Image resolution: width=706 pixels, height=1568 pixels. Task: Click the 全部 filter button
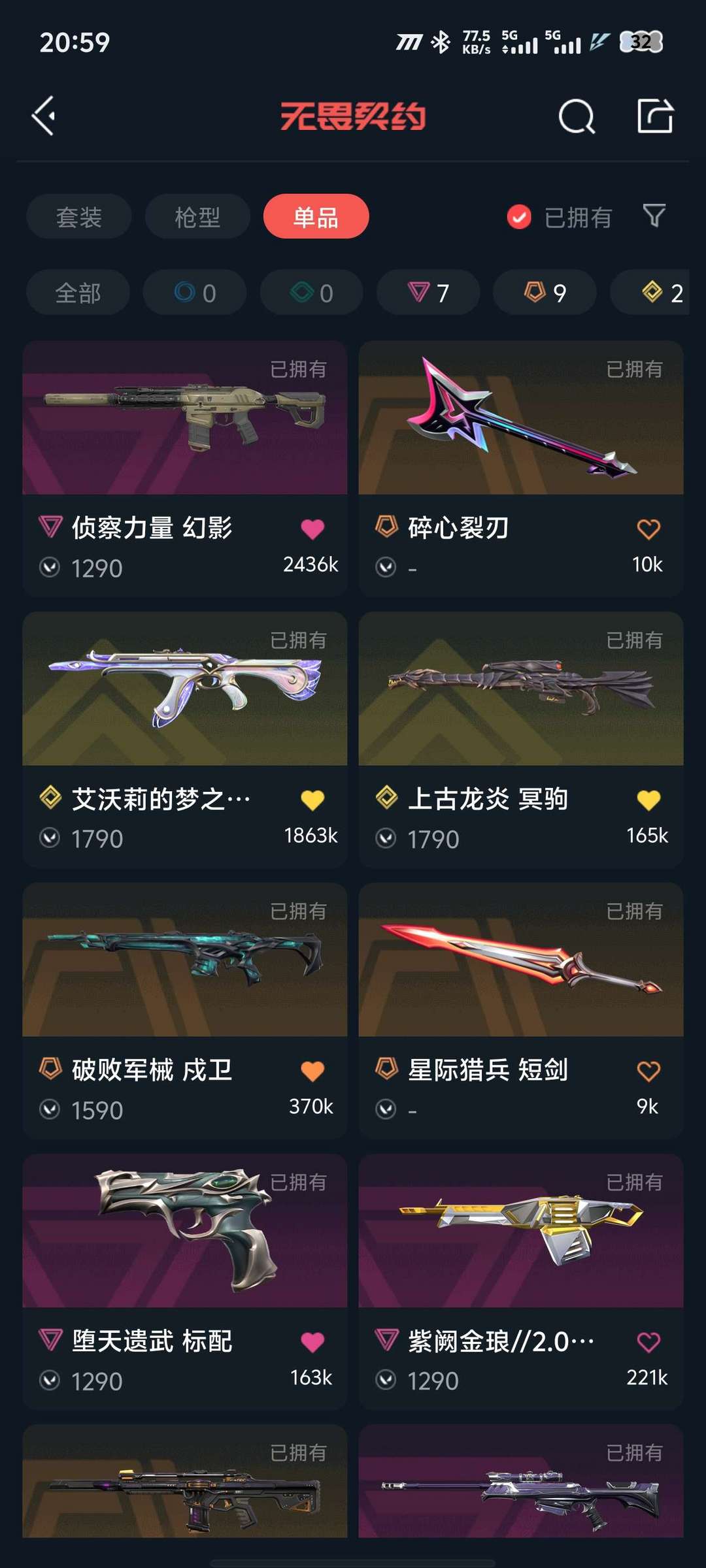[x=77, y=292]
